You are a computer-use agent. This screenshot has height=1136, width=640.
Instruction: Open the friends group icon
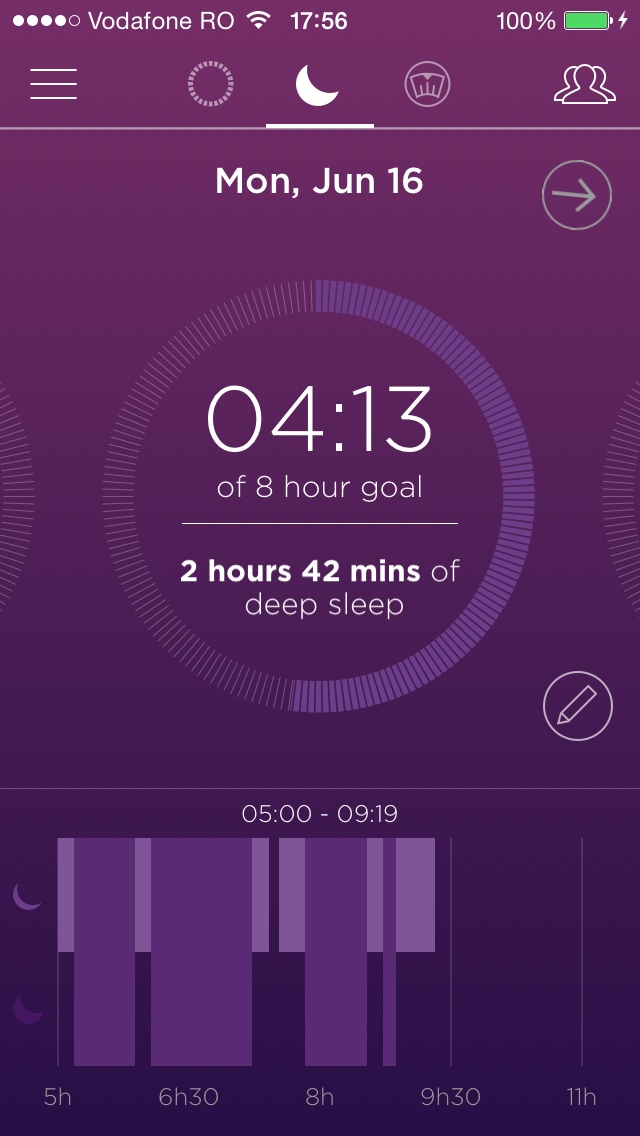(x=583, y=84)
